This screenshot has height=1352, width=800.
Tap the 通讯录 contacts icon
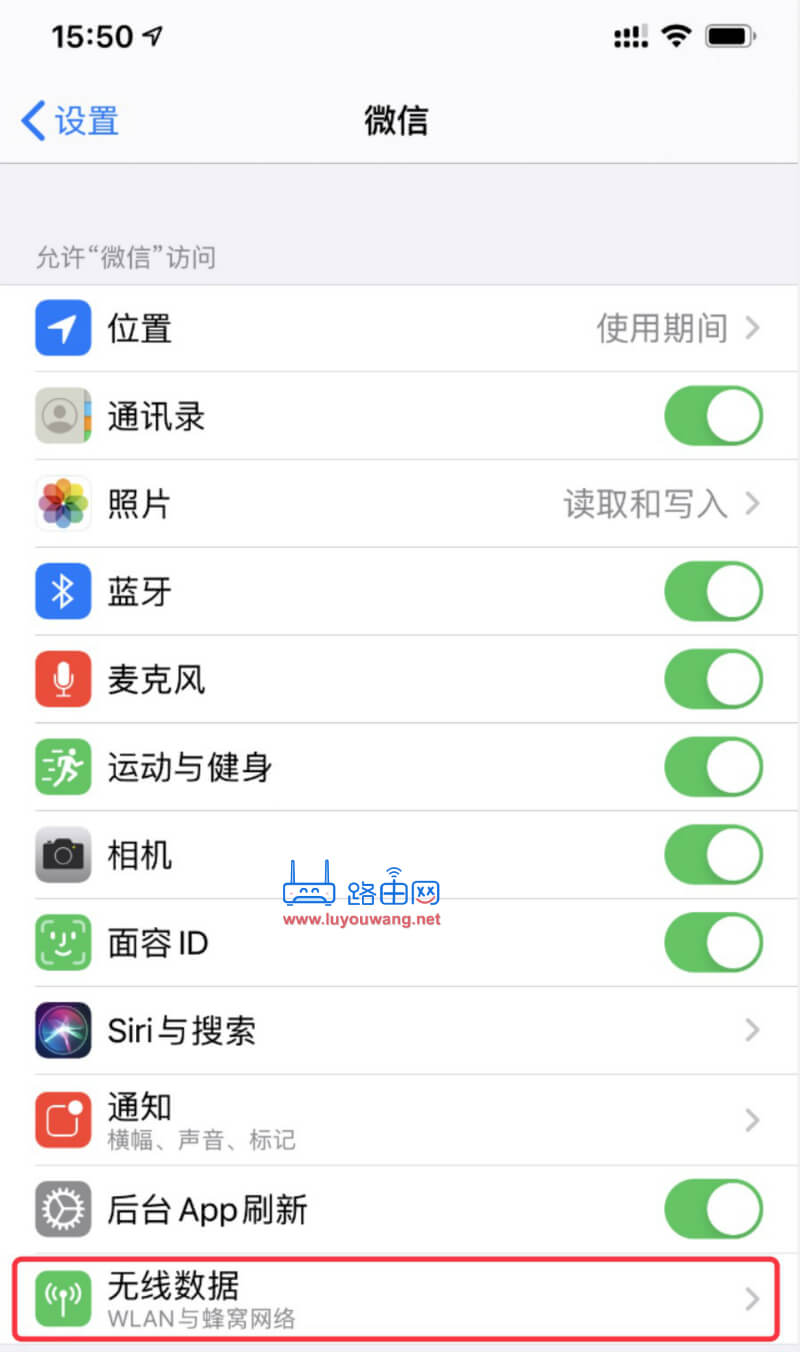click(x=63, y=416)
